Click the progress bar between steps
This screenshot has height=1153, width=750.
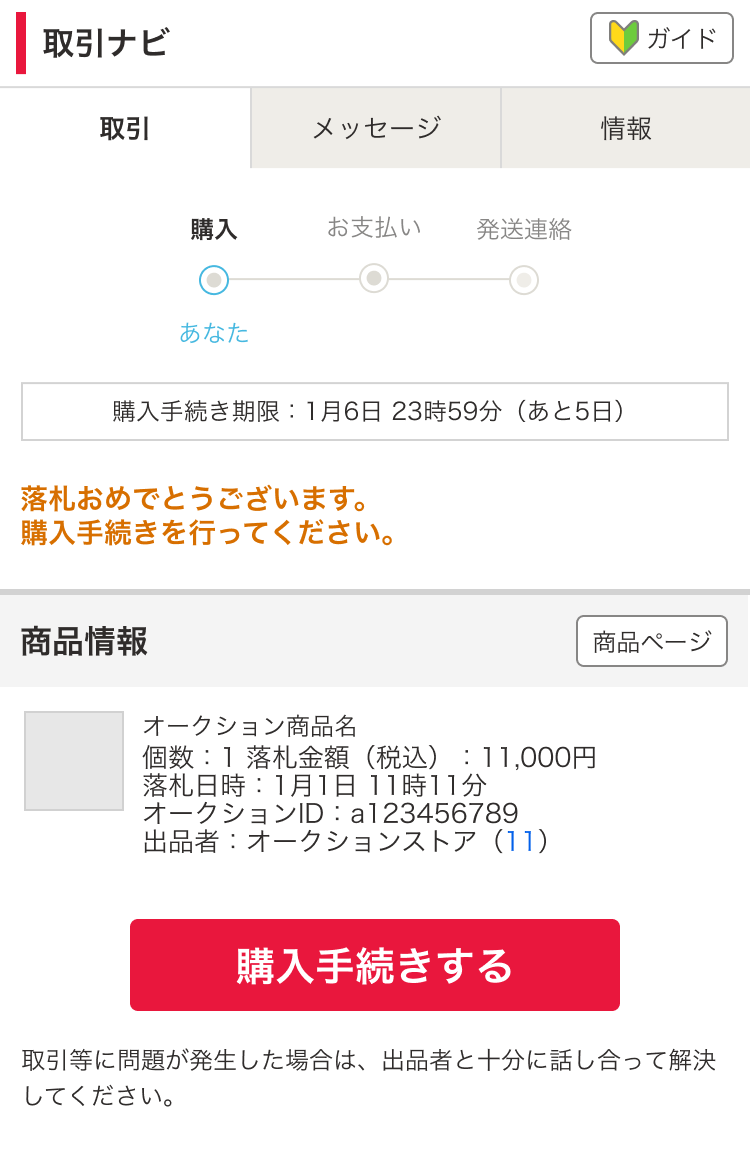tap(295, 280)
